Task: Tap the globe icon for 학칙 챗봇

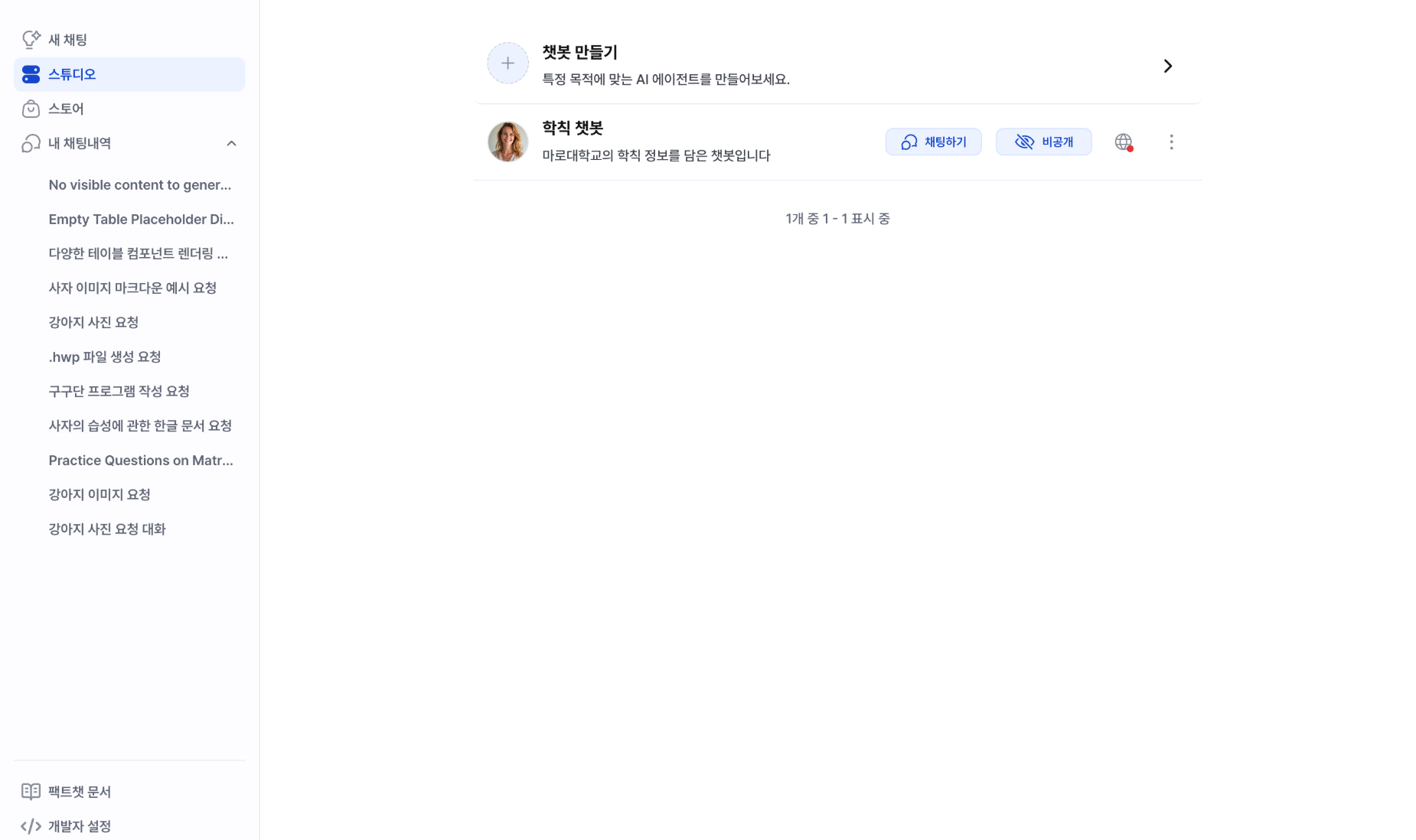Action: [x=1123, y=142]
